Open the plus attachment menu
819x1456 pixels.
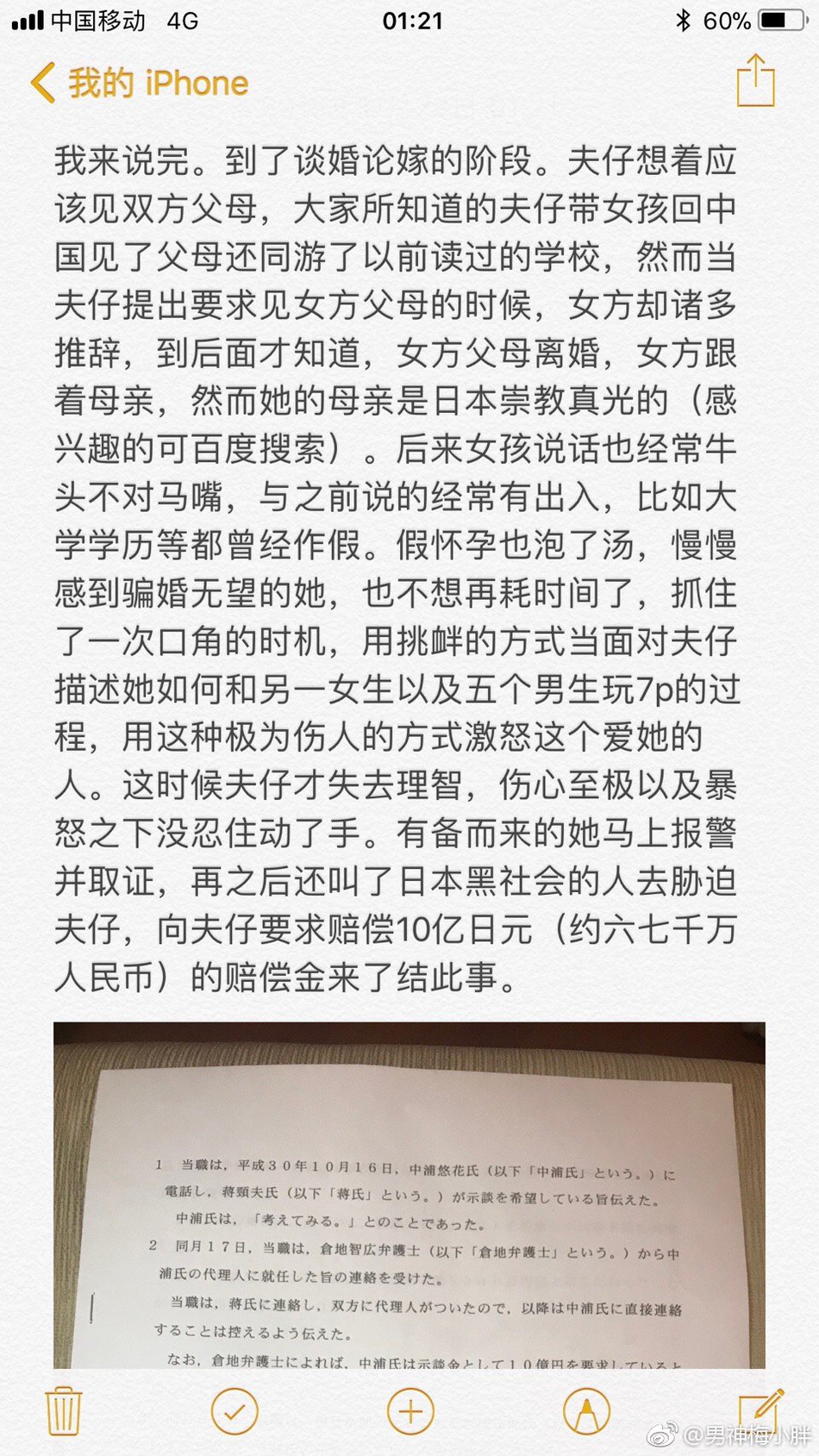pyautogui.click(x=410, y=1411)
